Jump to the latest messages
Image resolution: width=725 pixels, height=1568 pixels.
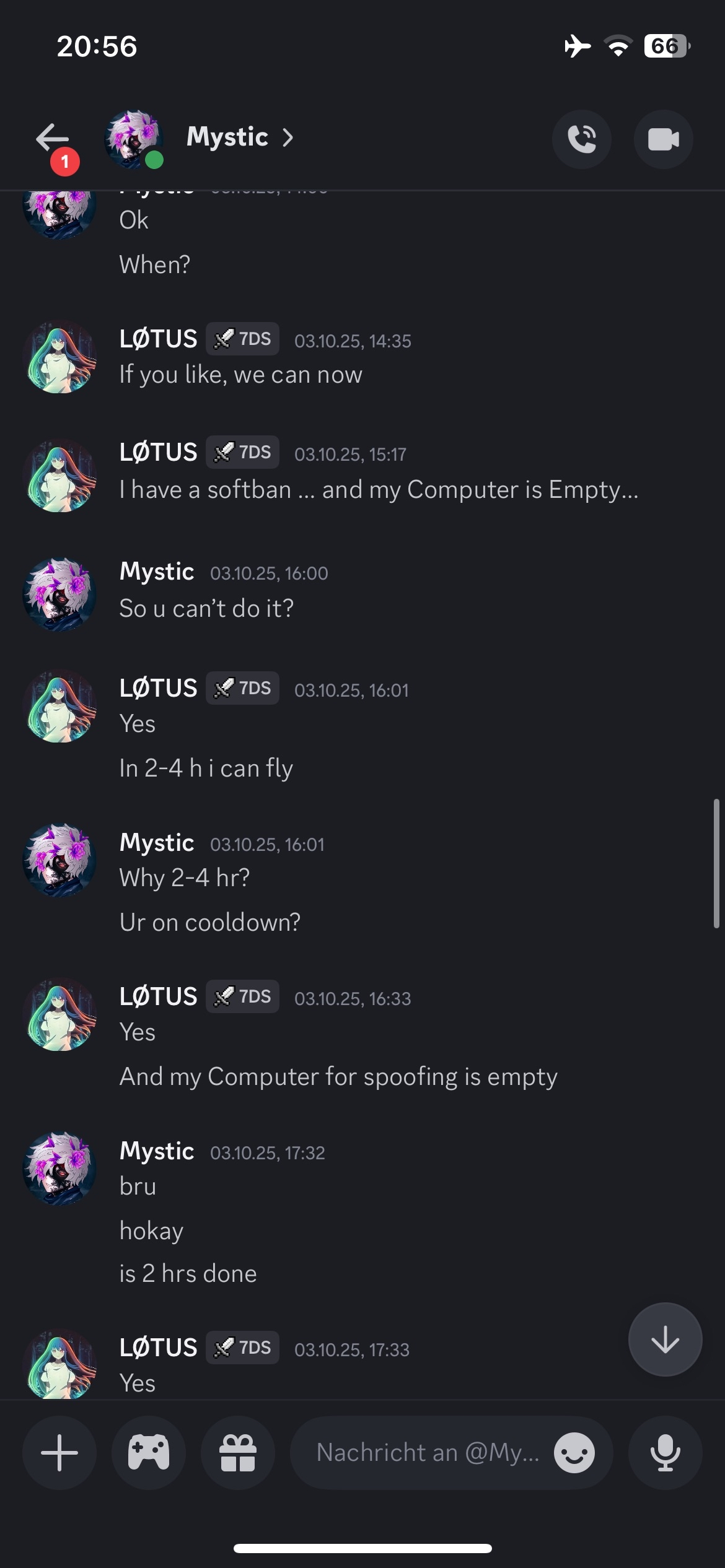click(x=665, y=1339)
